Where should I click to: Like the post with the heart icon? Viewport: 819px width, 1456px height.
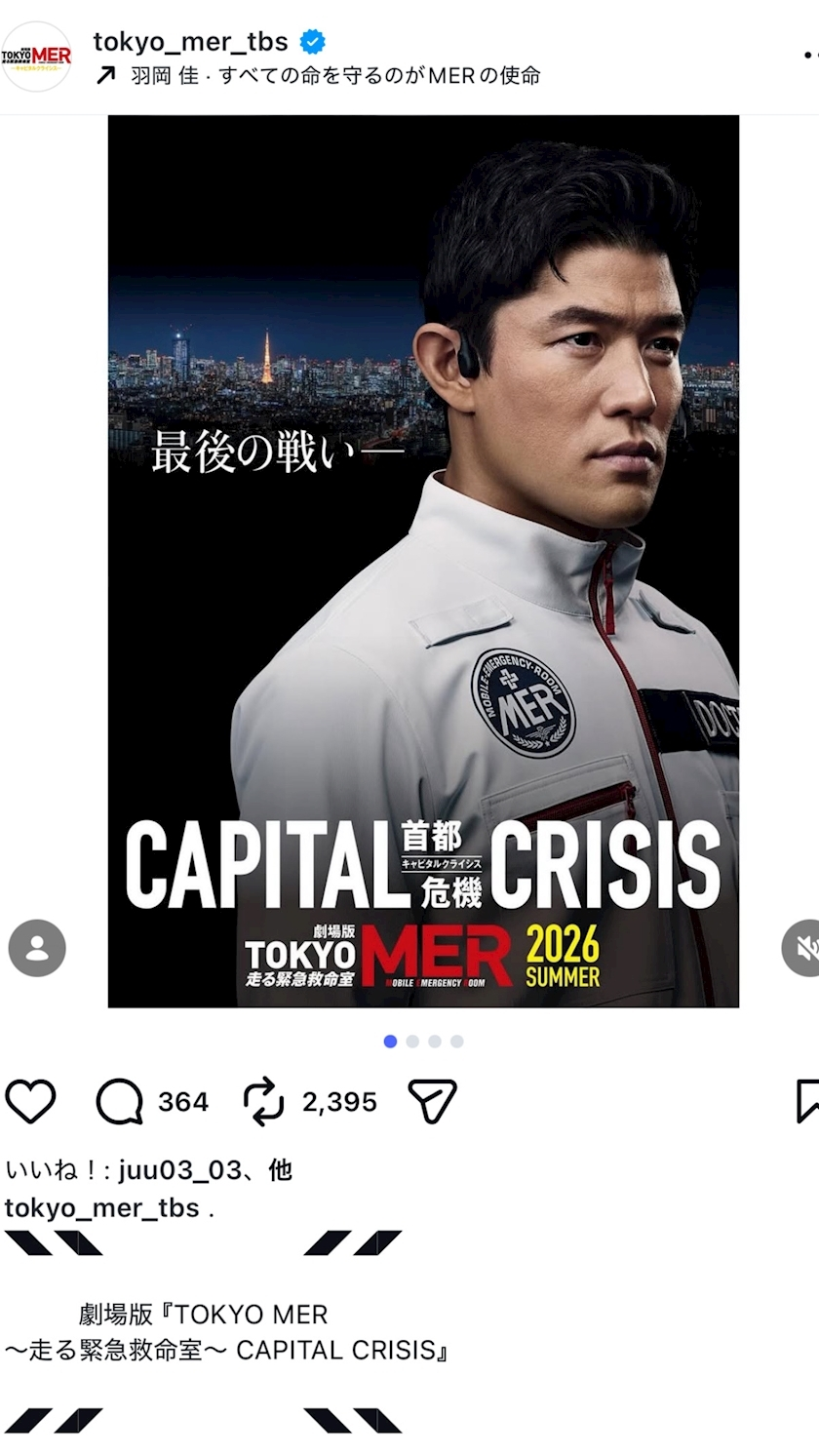[x=32, y=1101]
